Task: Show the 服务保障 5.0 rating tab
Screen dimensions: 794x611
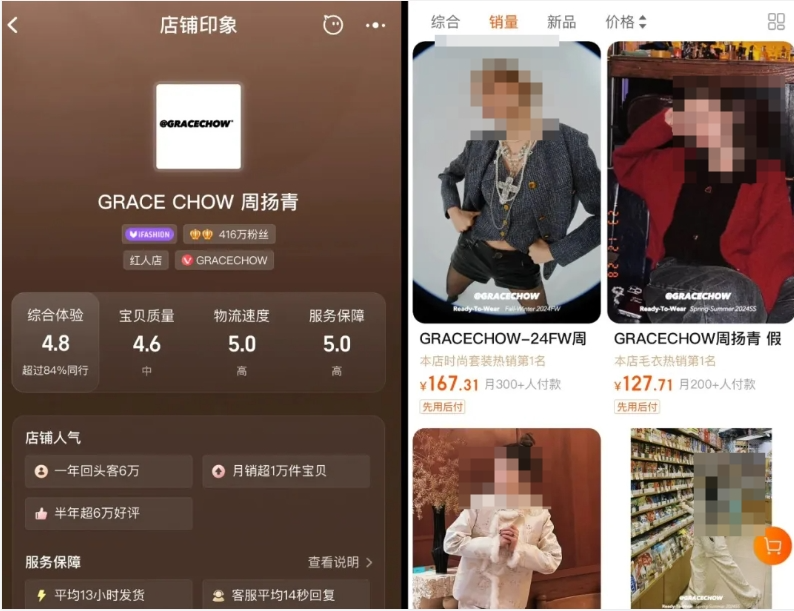Action: click(x=337, y=342)
